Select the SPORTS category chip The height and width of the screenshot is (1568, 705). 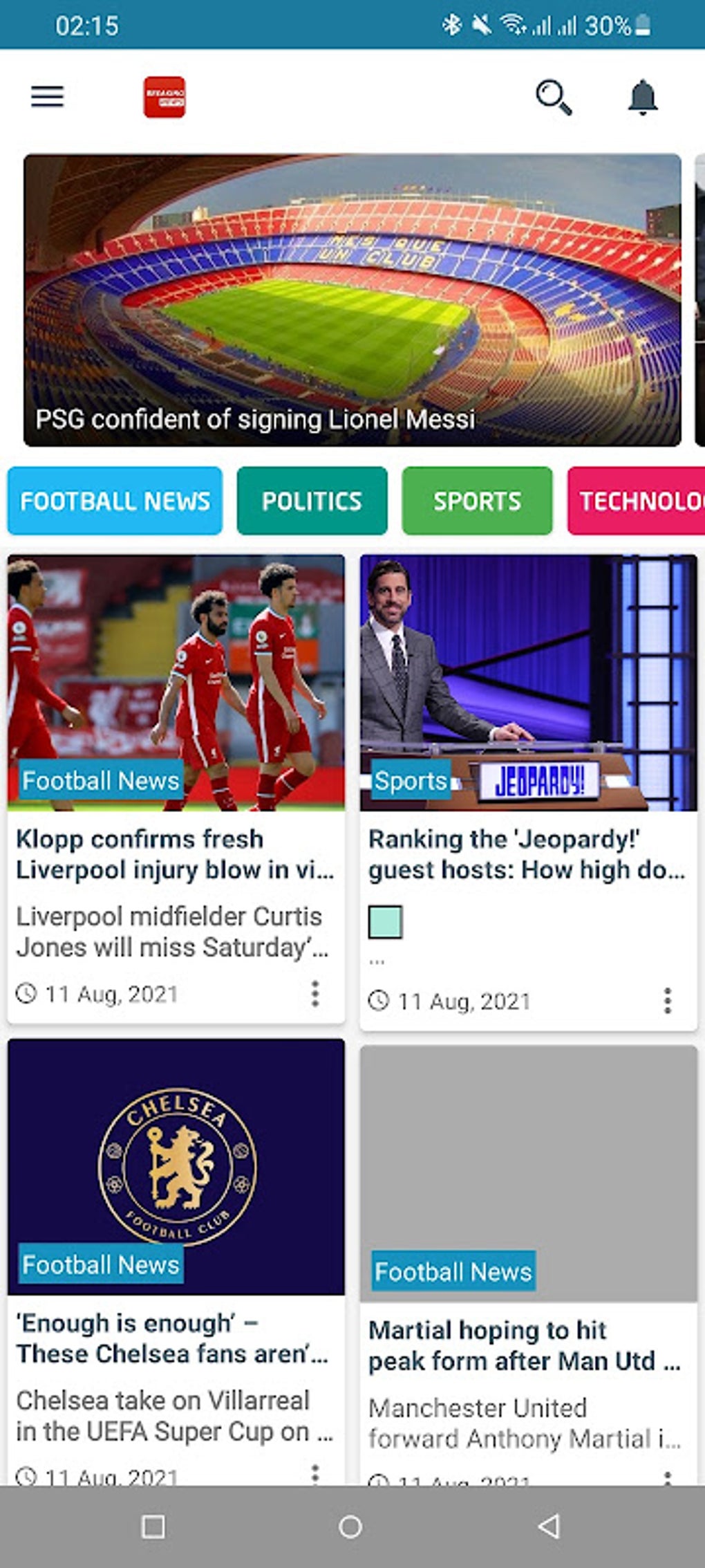476,501
